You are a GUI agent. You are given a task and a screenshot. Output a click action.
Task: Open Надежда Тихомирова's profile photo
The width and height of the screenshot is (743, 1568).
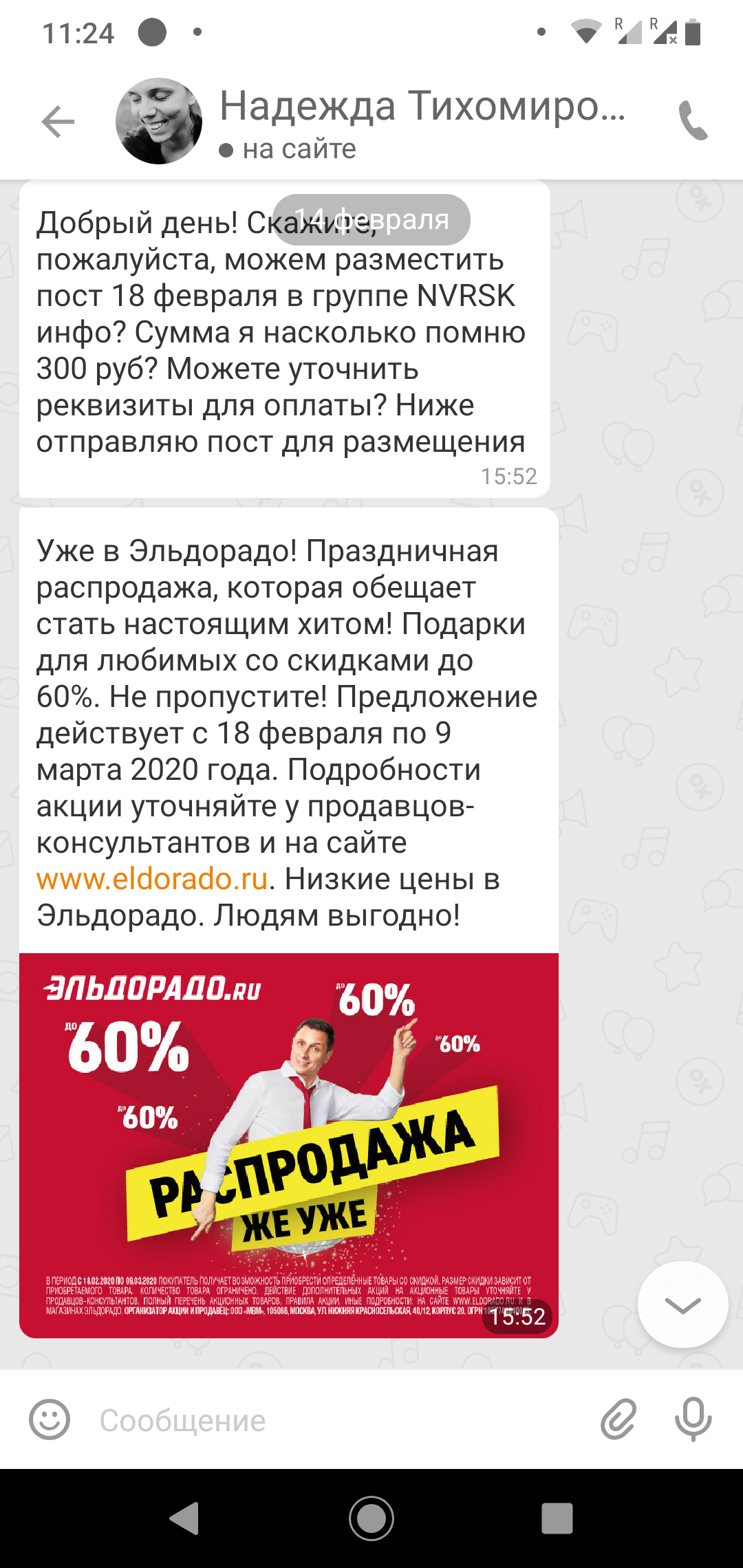click(x=159, y=122)
